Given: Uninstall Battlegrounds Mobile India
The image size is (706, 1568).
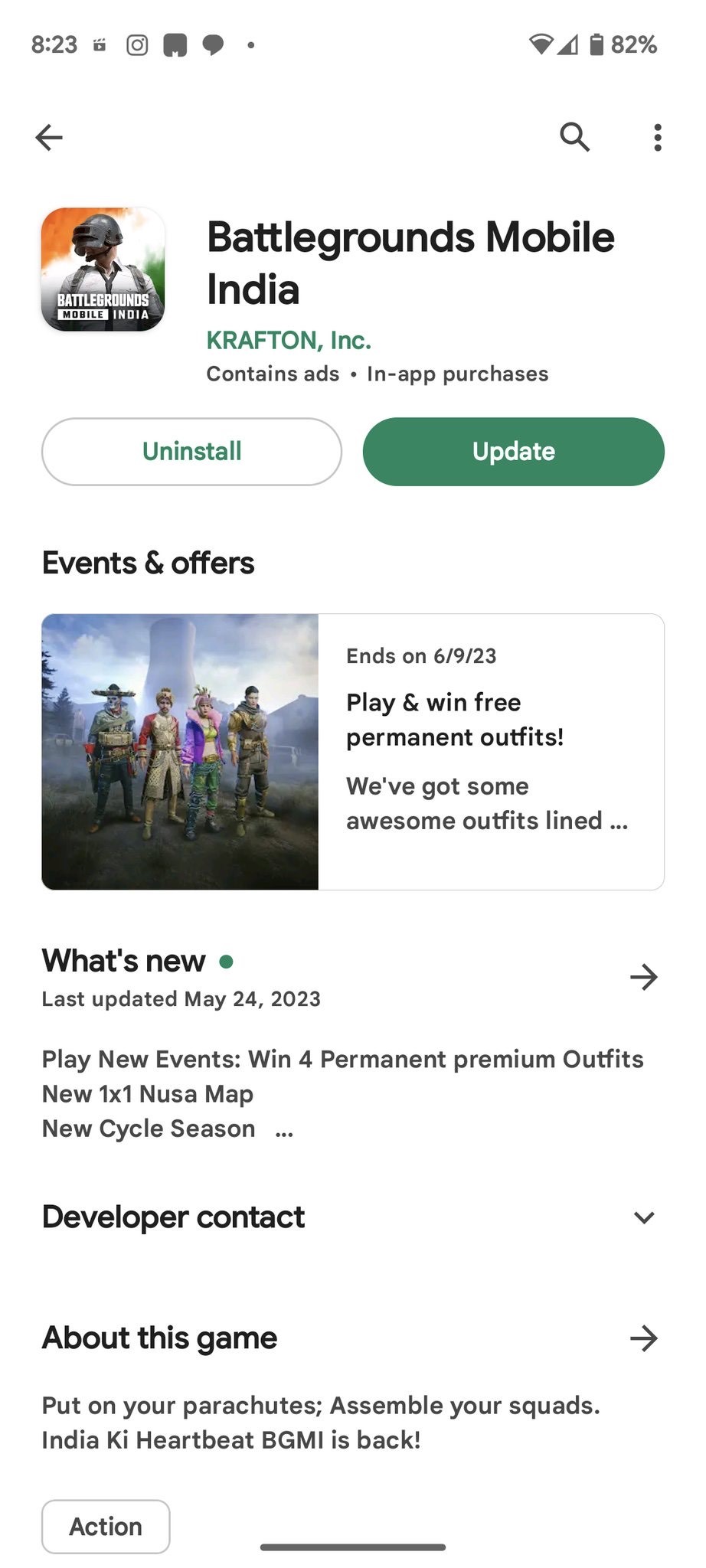Looking at the screenshot, I should (x=191, y=452).
